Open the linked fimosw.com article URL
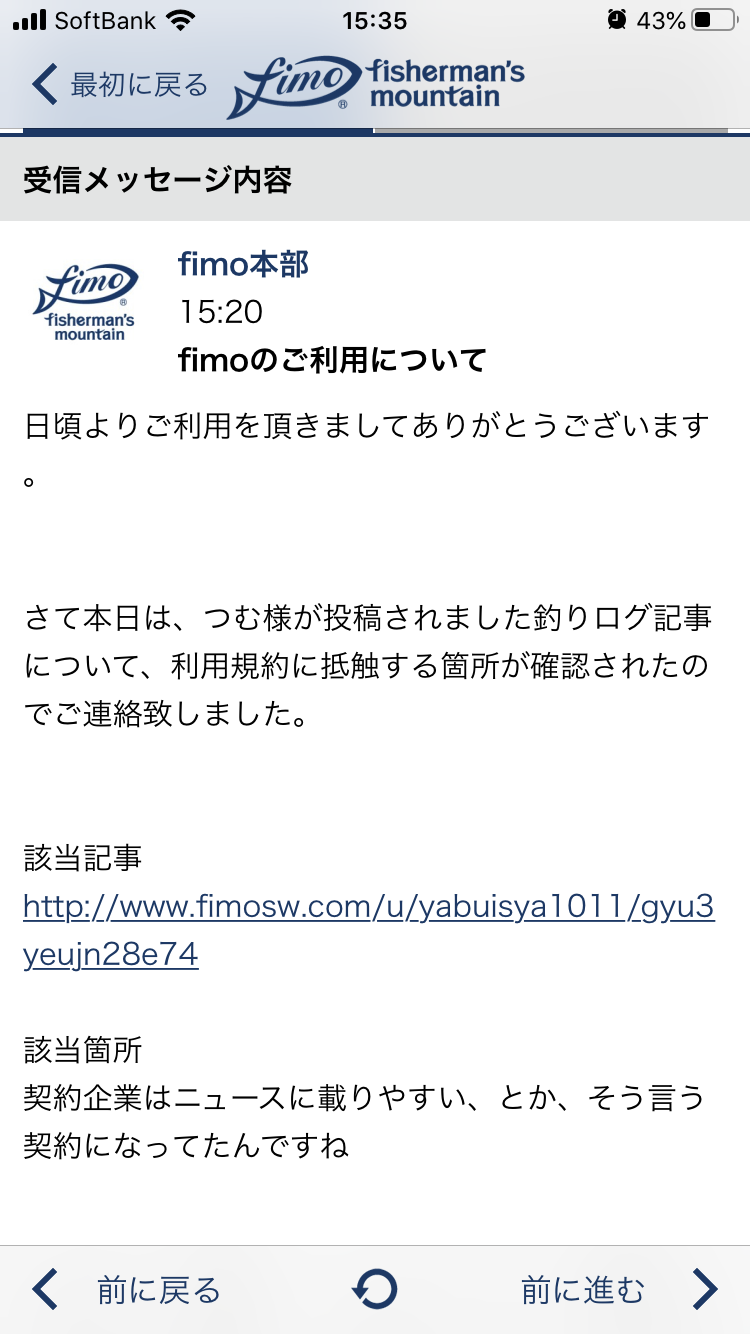The width and height of the screenshot is (750, 1334). [369, 931]
